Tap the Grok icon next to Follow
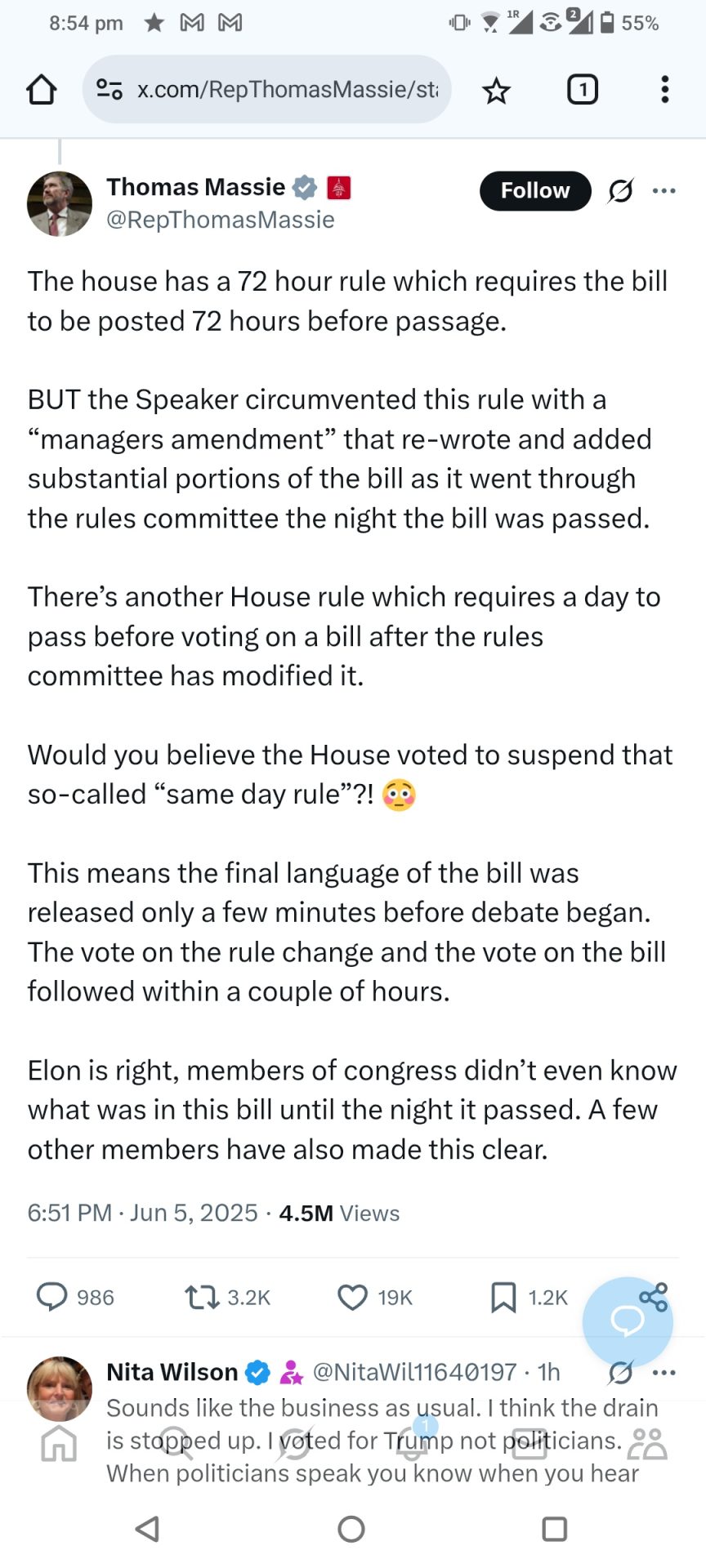 coord(621,191)
